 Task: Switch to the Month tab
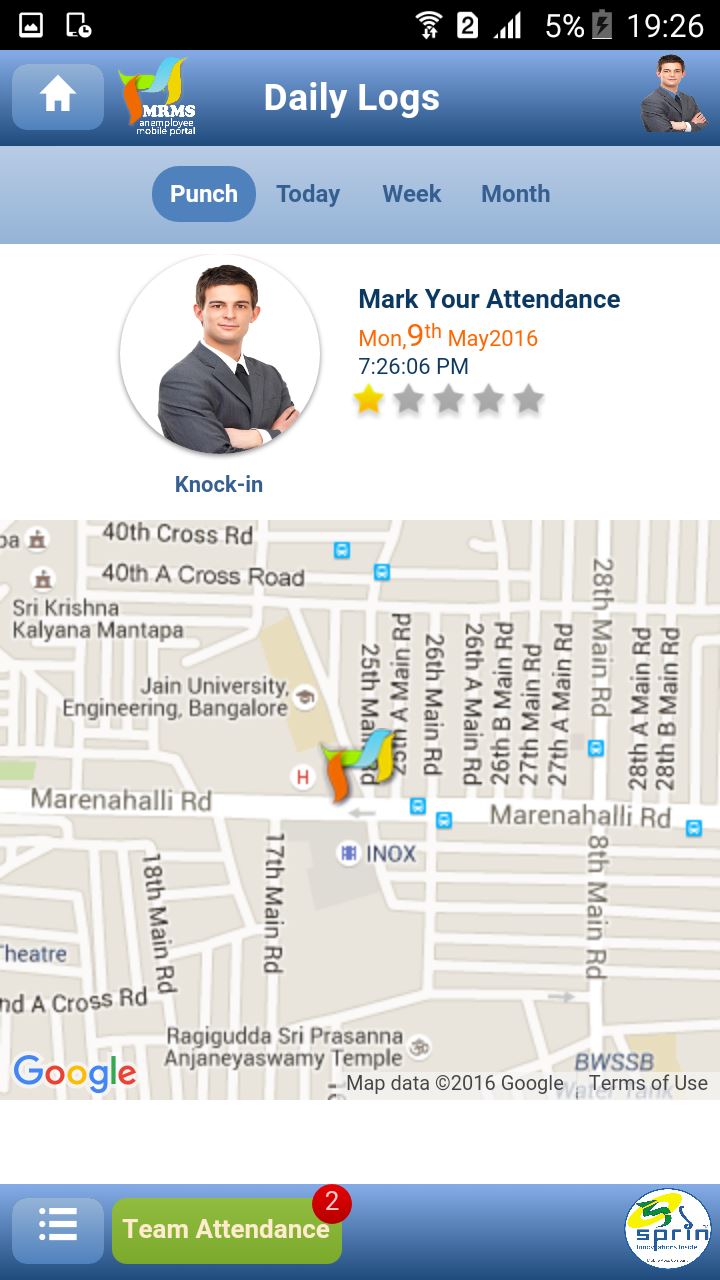pyautogui.click(x=516, y=194)
